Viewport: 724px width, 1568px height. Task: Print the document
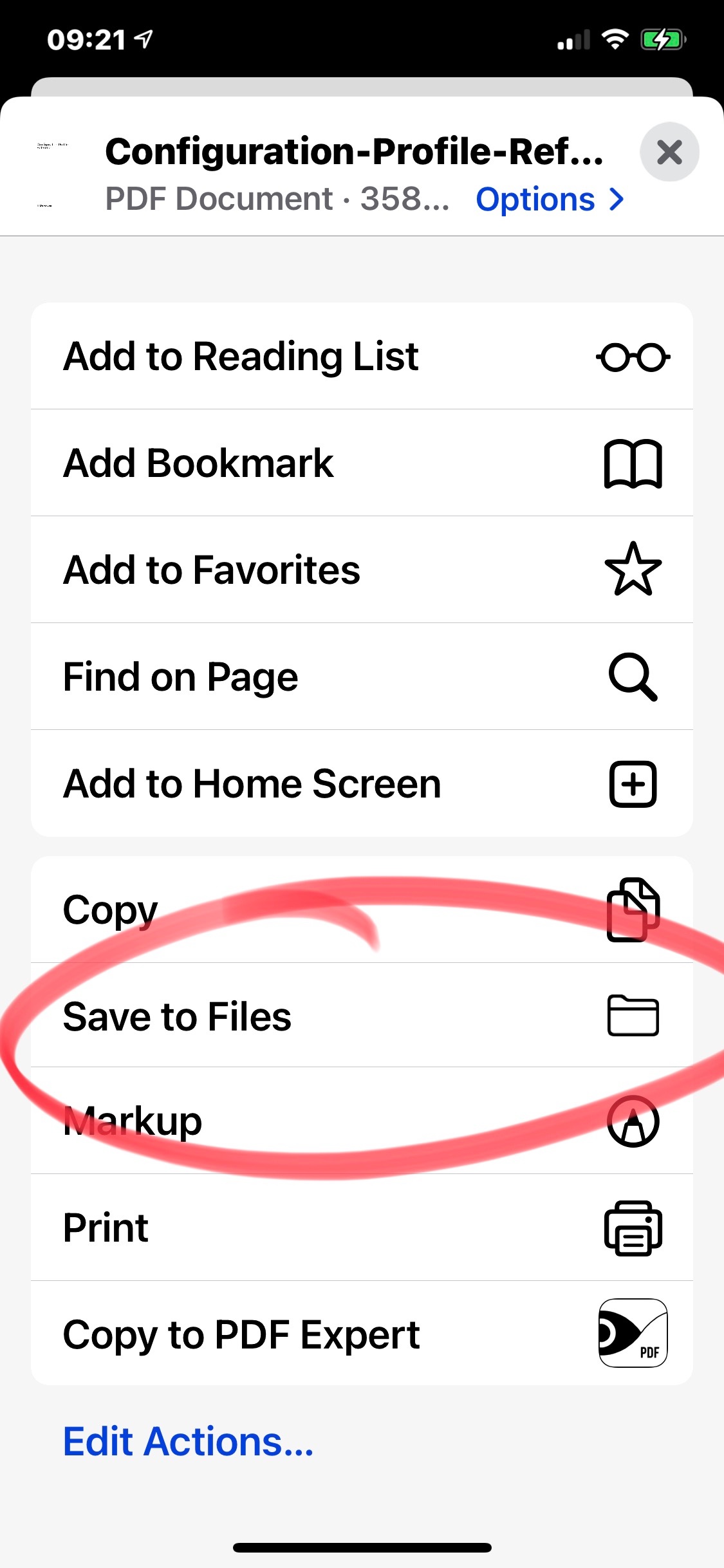[x=362, y=1227]
